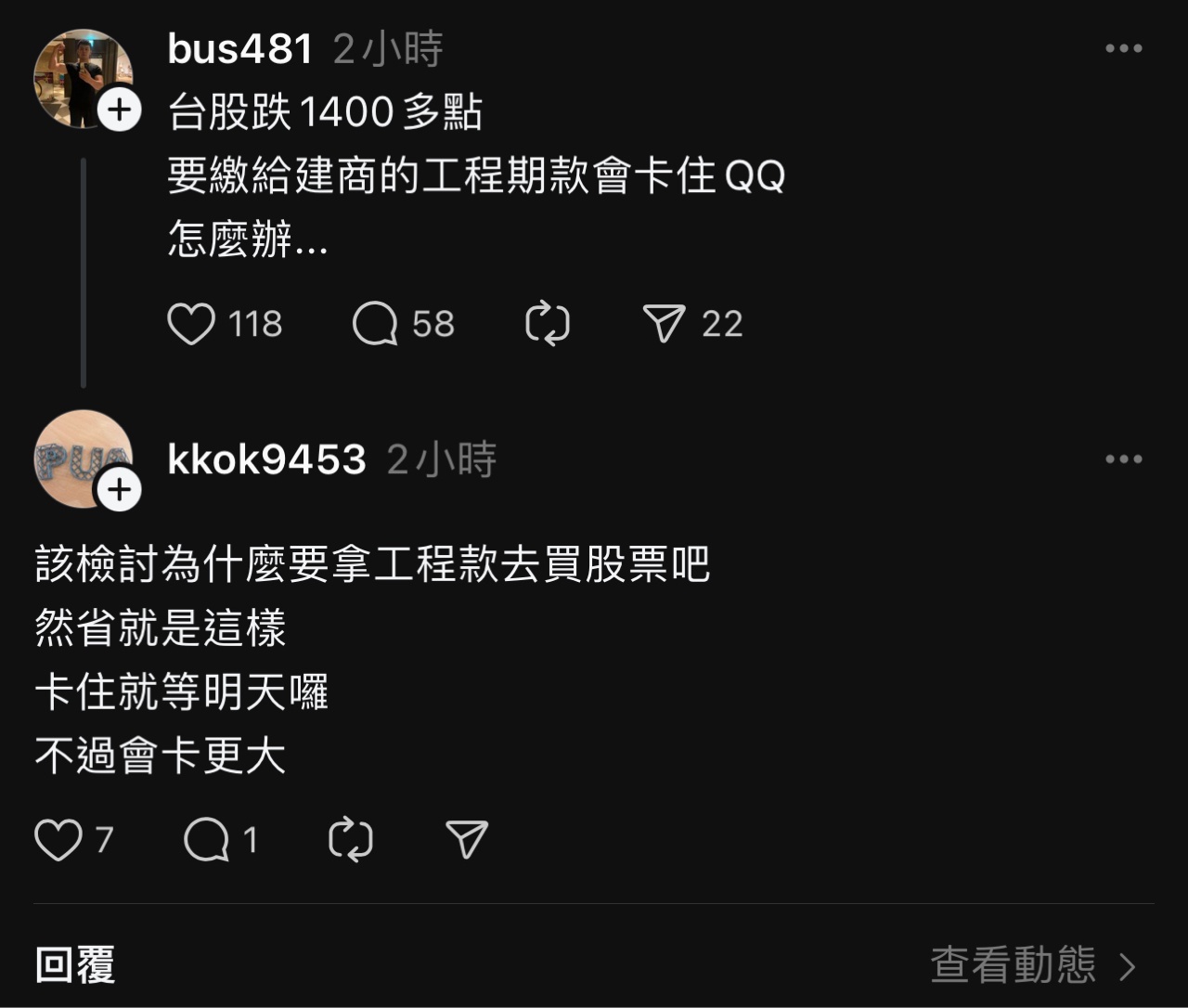
Task: Open the kkok9453 username profile
Action: (x=266, y=459)
